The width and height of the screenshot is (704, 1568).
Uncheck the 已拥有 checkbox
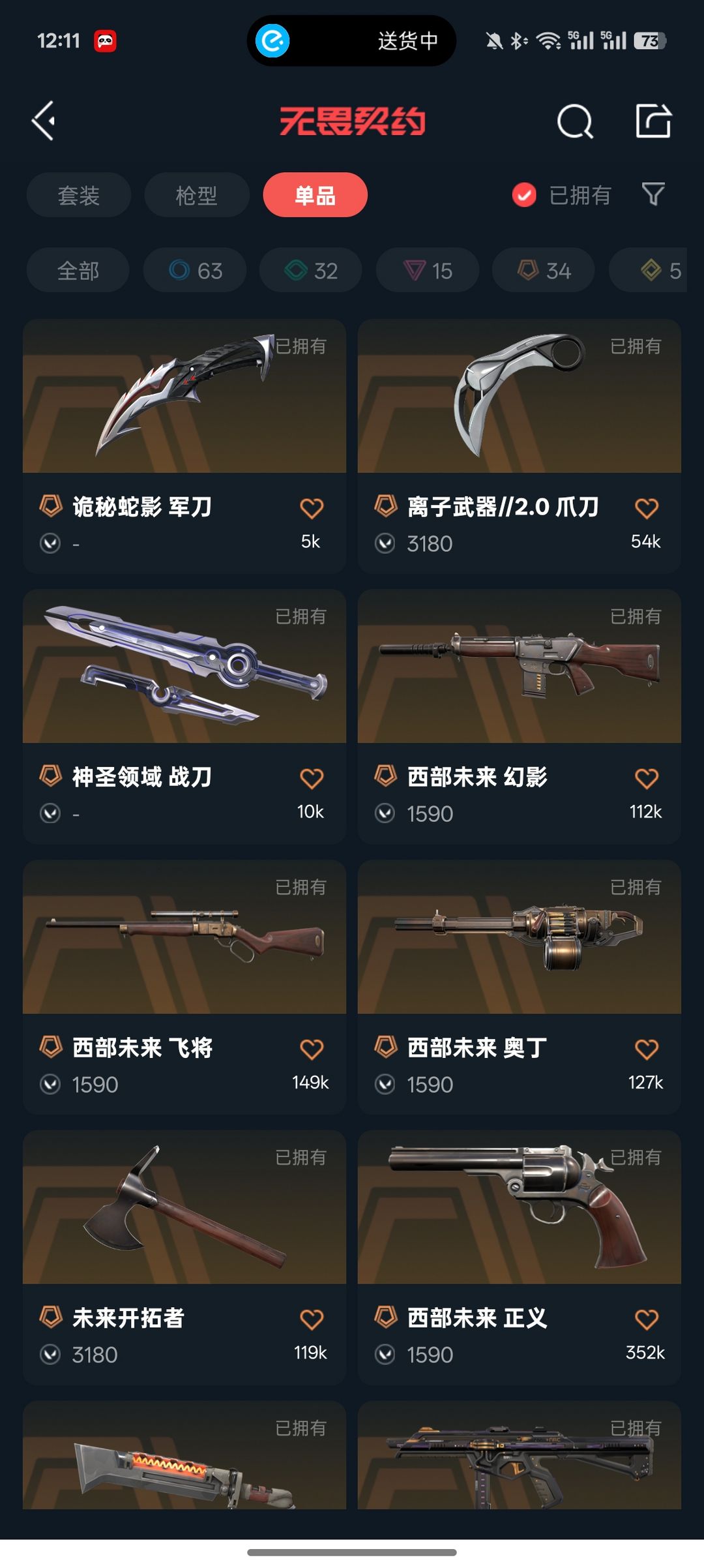[524, 195]
